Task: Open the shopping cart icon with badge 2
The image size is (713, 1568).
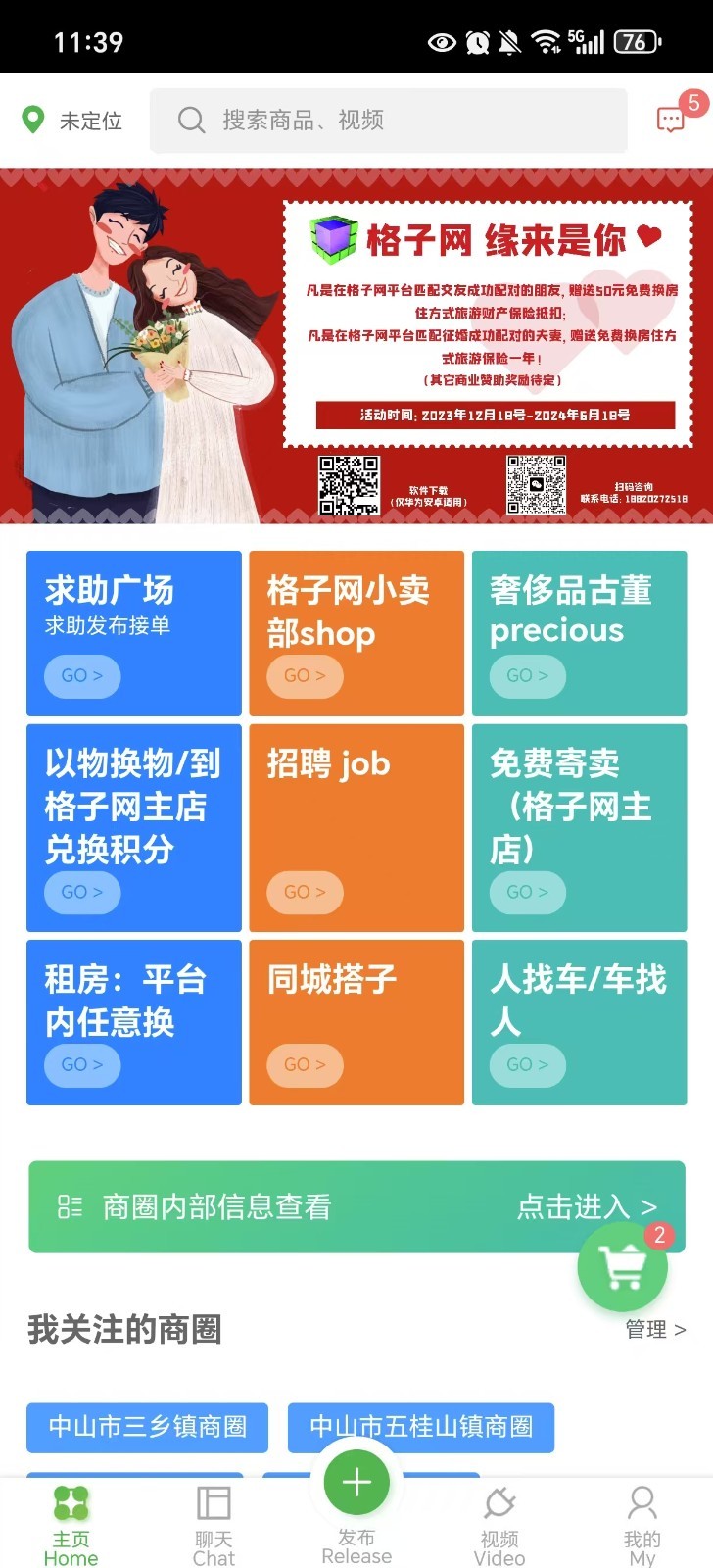Action: pos(623,1266)
